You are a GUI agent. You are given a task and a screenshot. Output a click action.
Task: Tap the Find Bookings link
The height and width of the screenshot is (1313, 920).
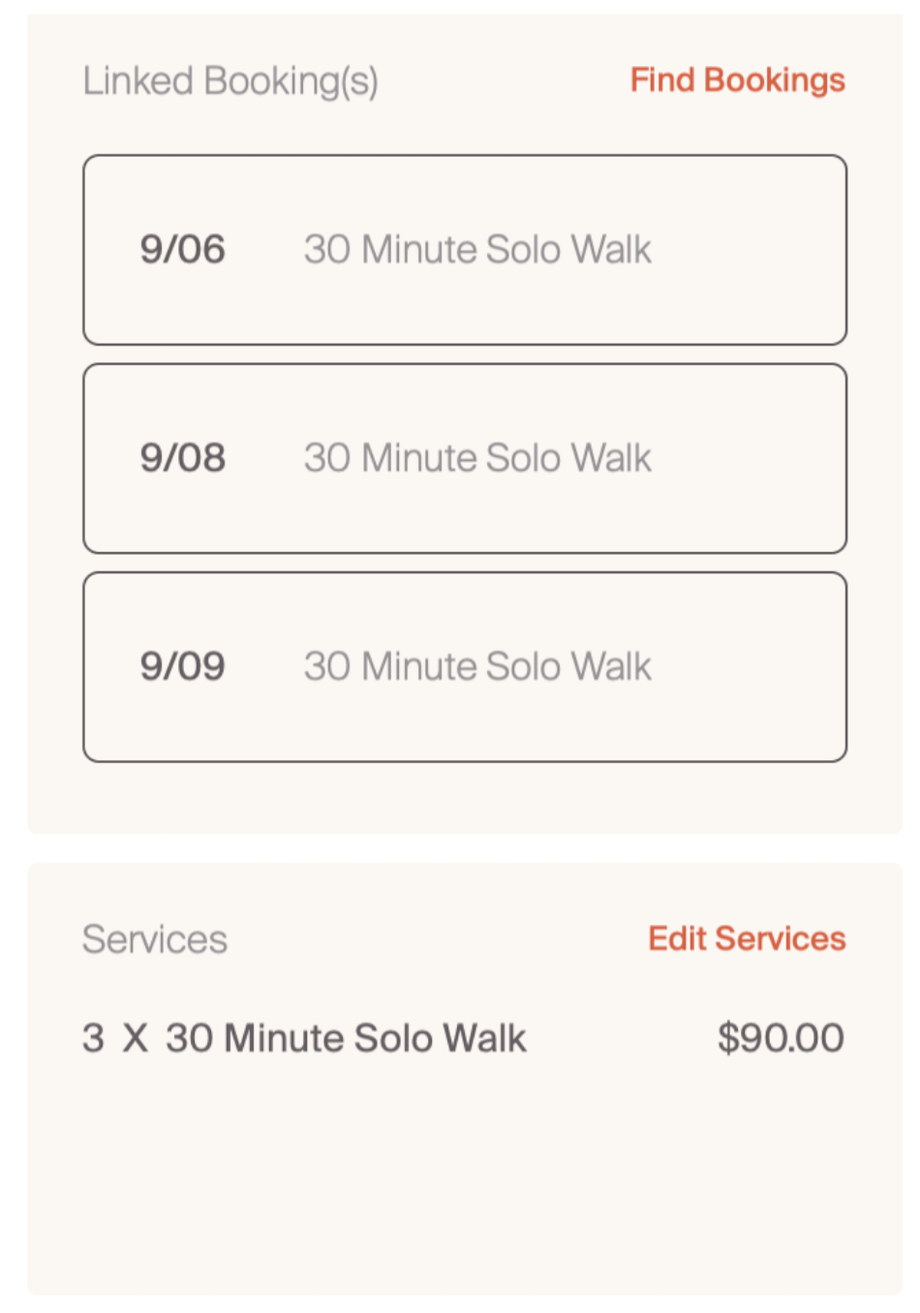[x=737, y=80]
